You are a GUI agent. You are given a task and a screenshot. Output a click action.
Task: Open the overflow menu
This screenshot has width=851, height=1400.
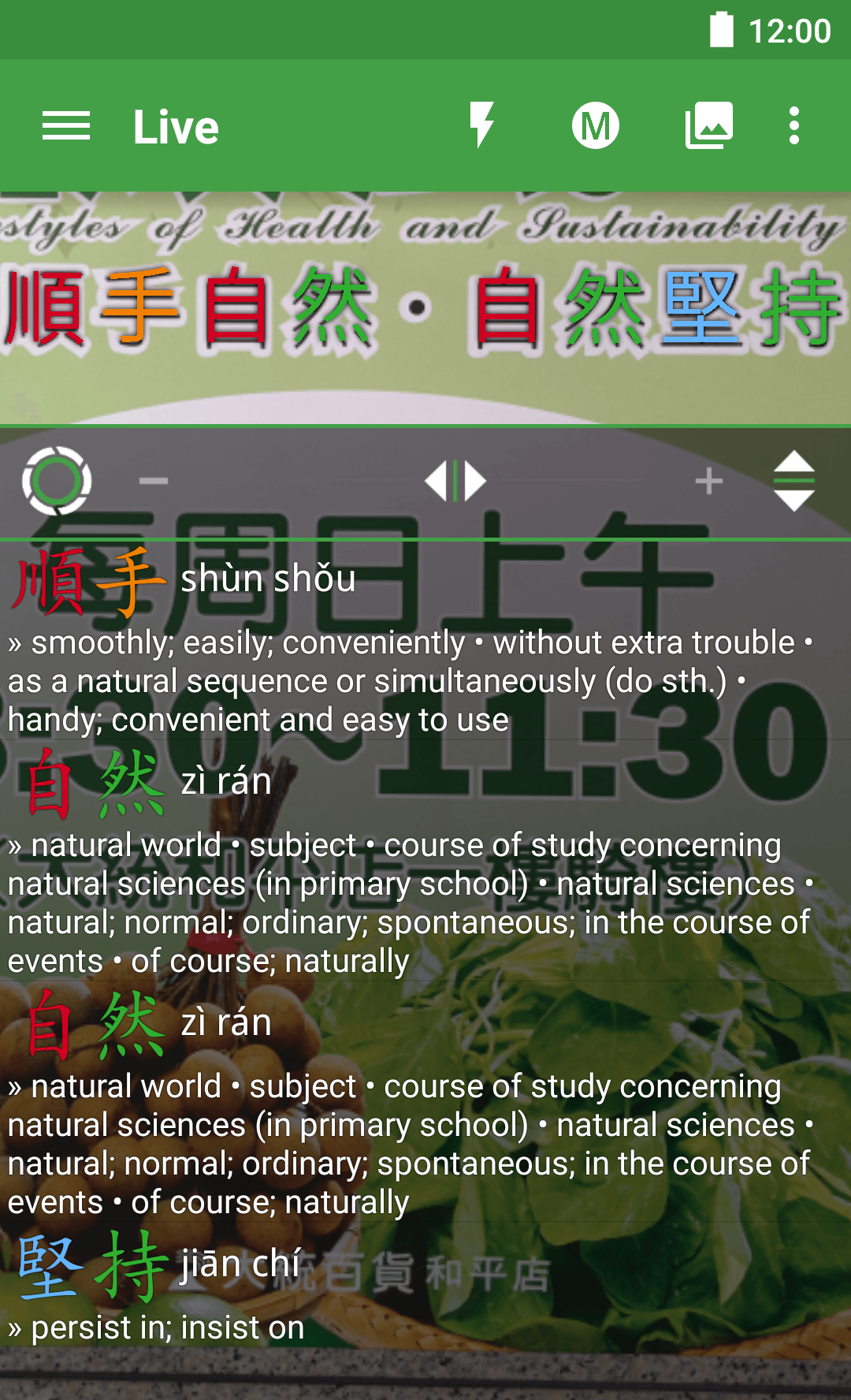click(793, 126)
